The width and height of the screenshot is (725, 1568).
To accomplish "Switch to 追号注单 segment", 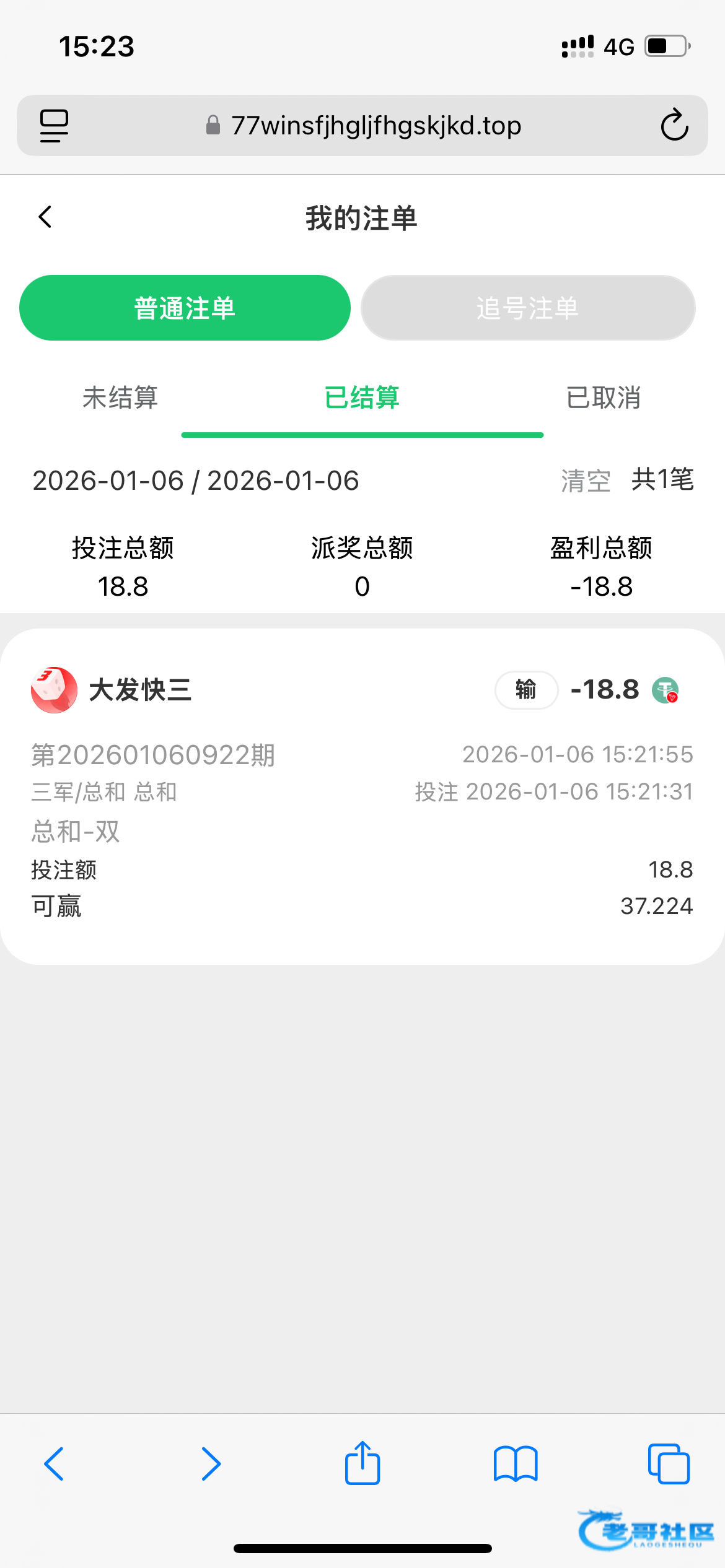I will click(527, 308).
